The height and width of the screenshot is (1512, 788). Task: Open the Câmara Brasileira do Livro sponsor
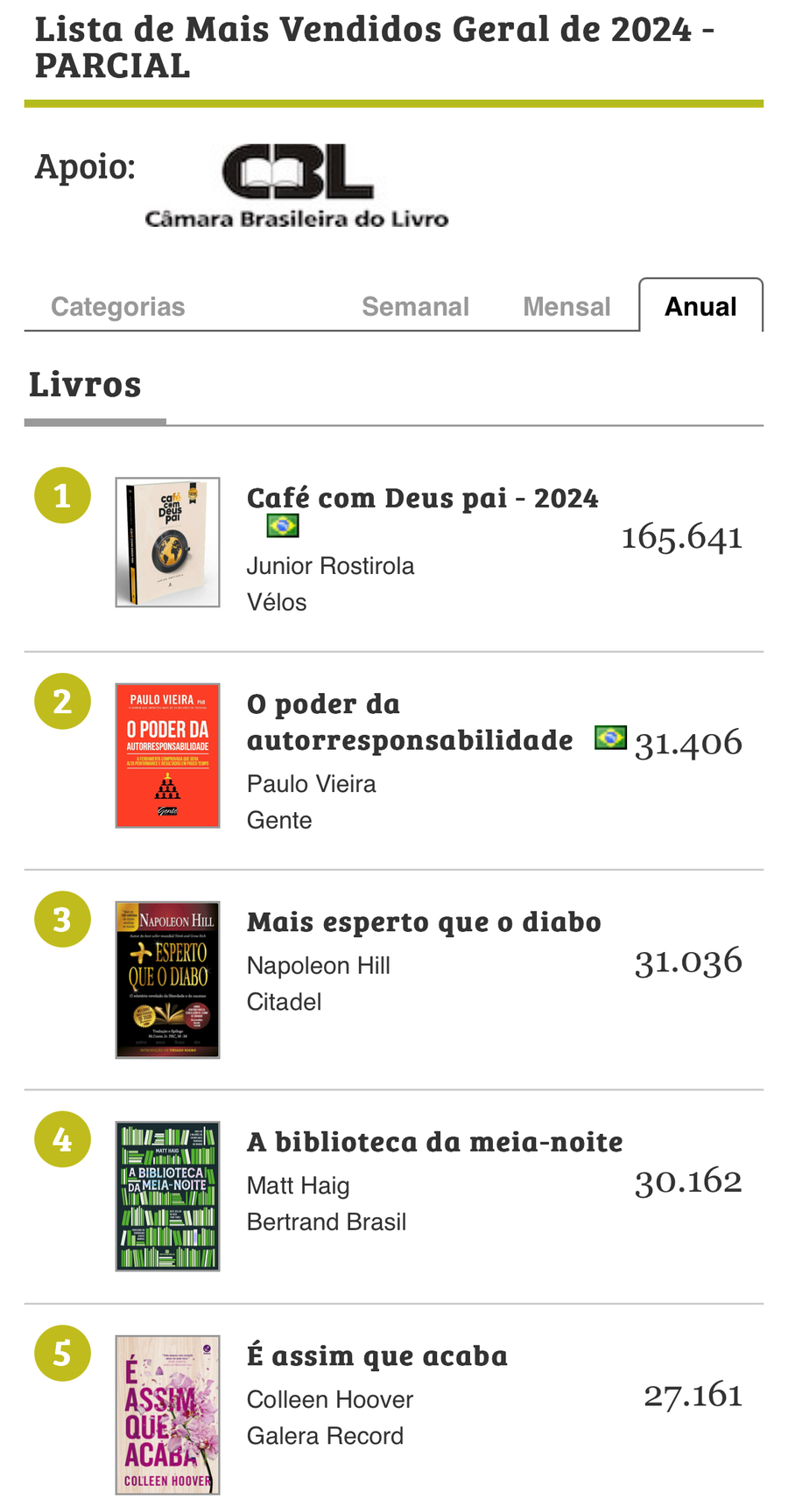click(297, 186)
